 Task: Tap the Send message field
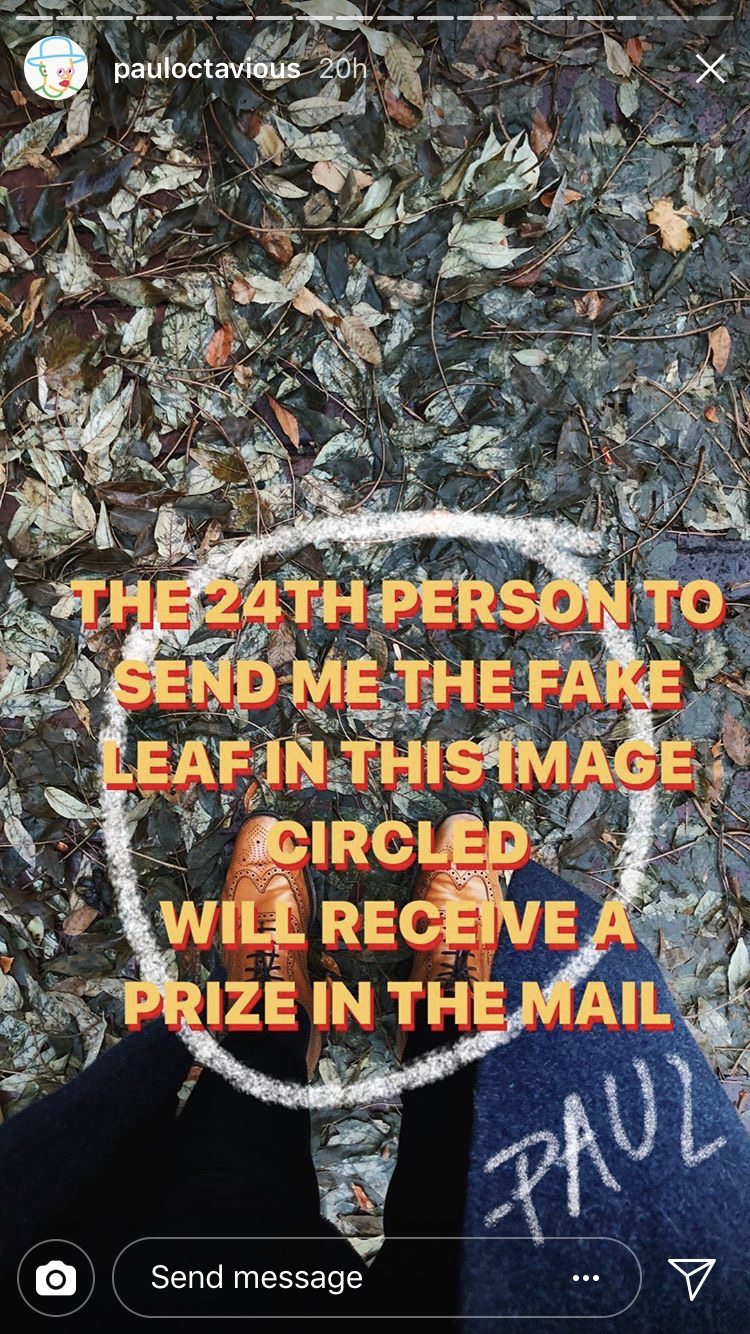pyautogui.click(x=340, y=1278)
